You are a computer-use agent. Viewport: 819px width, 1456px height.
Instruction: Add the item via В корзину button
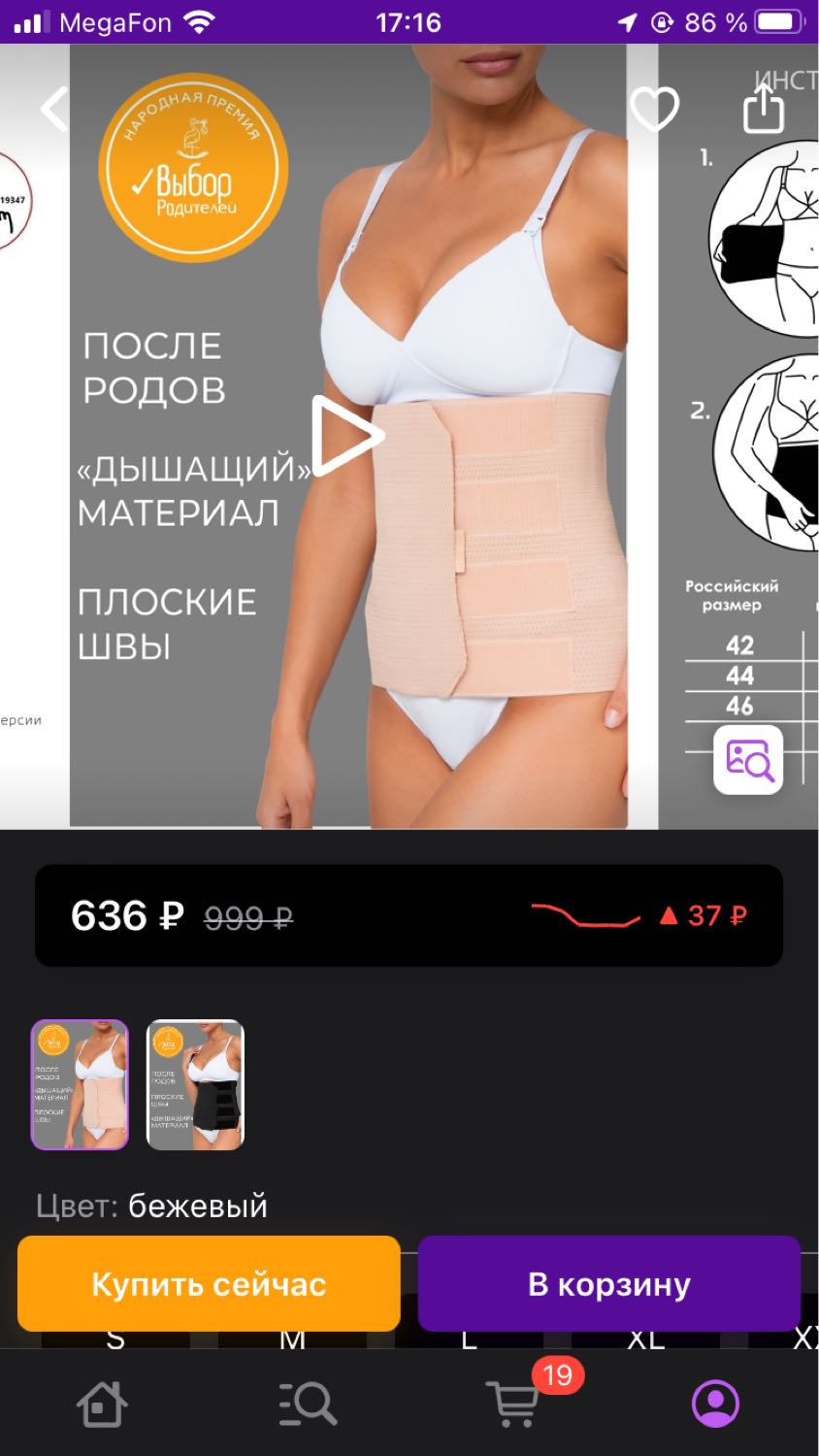click(609, 1283)
